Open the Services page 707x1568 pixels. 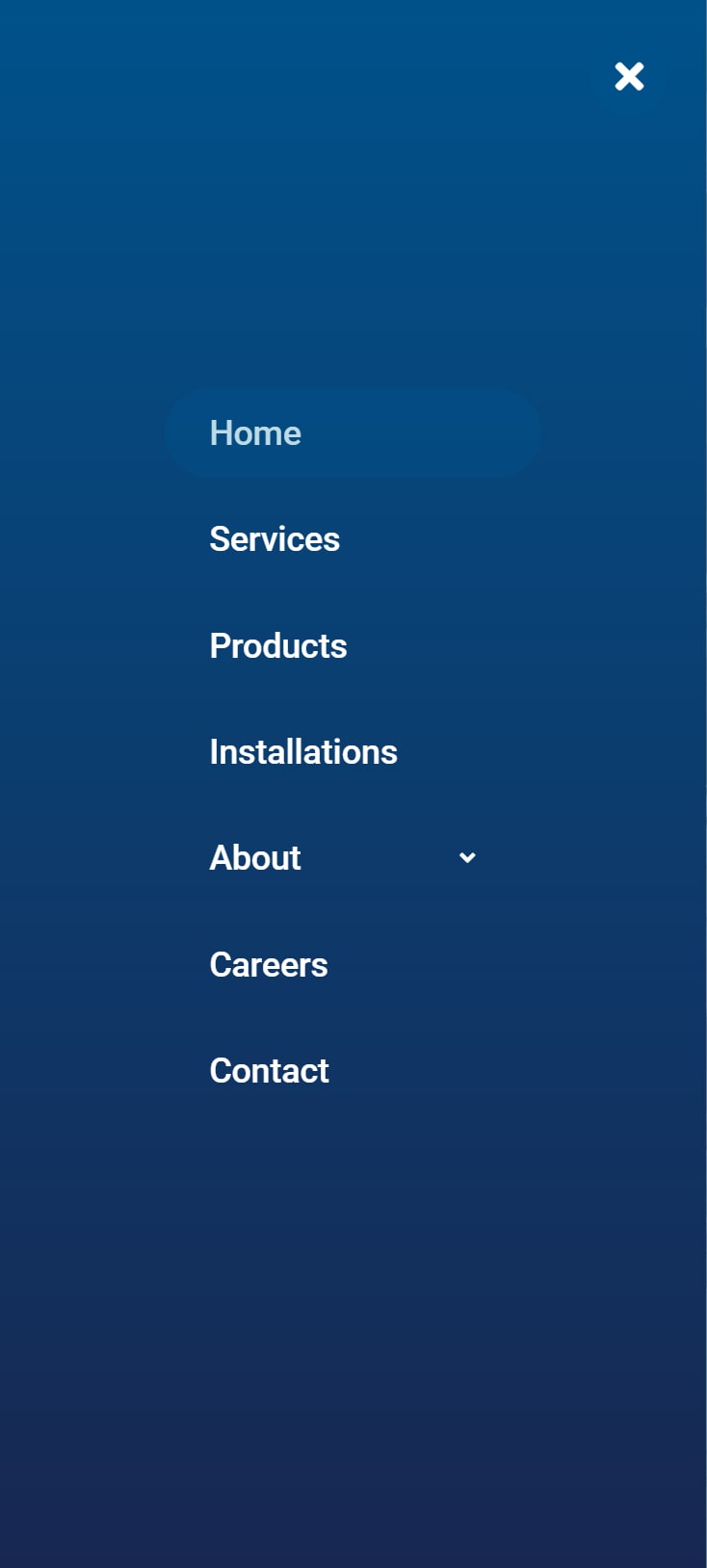pos(275,539)
